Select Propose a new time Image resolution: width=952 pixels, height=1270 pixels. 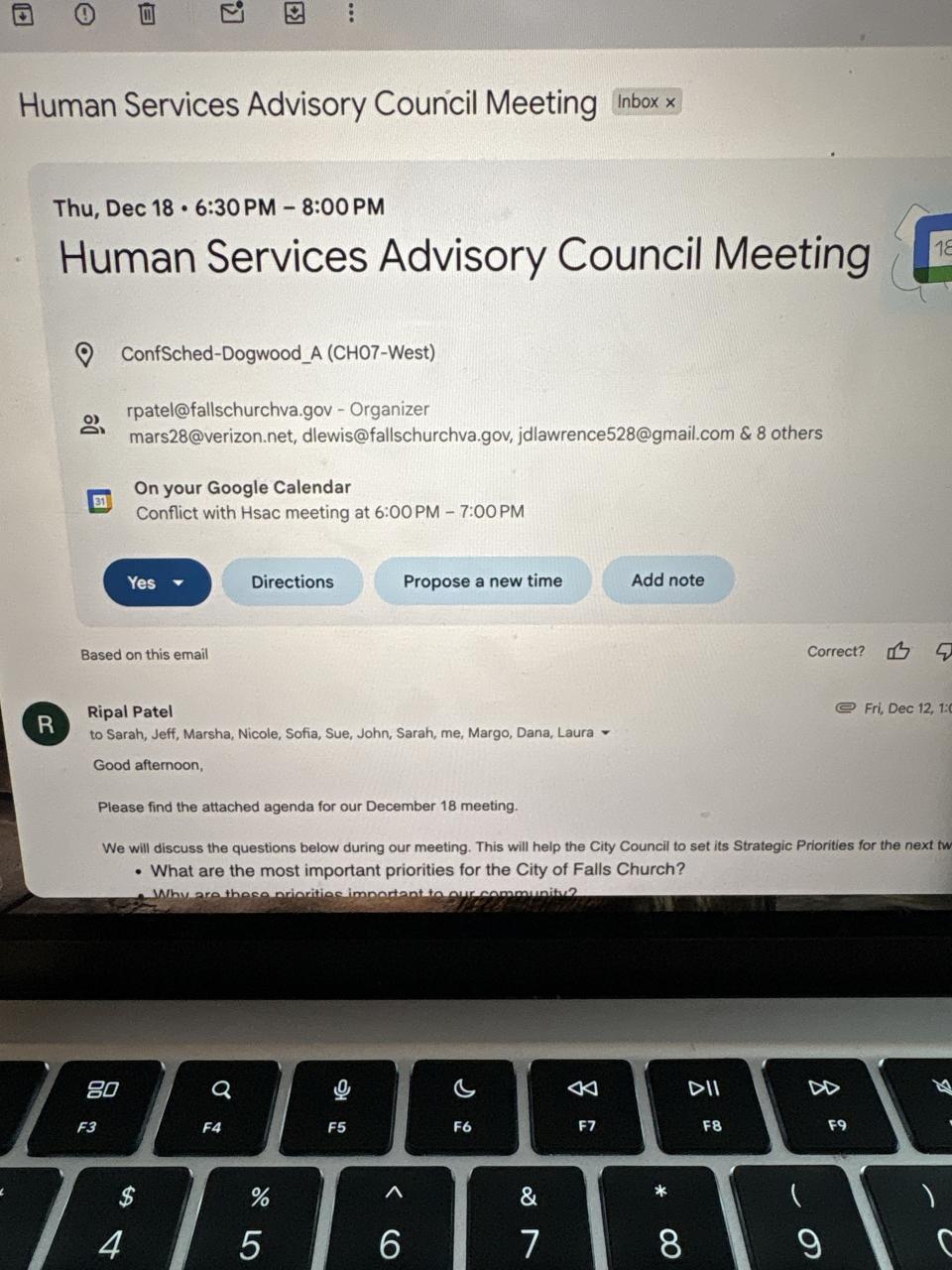(x=482, y=580)
